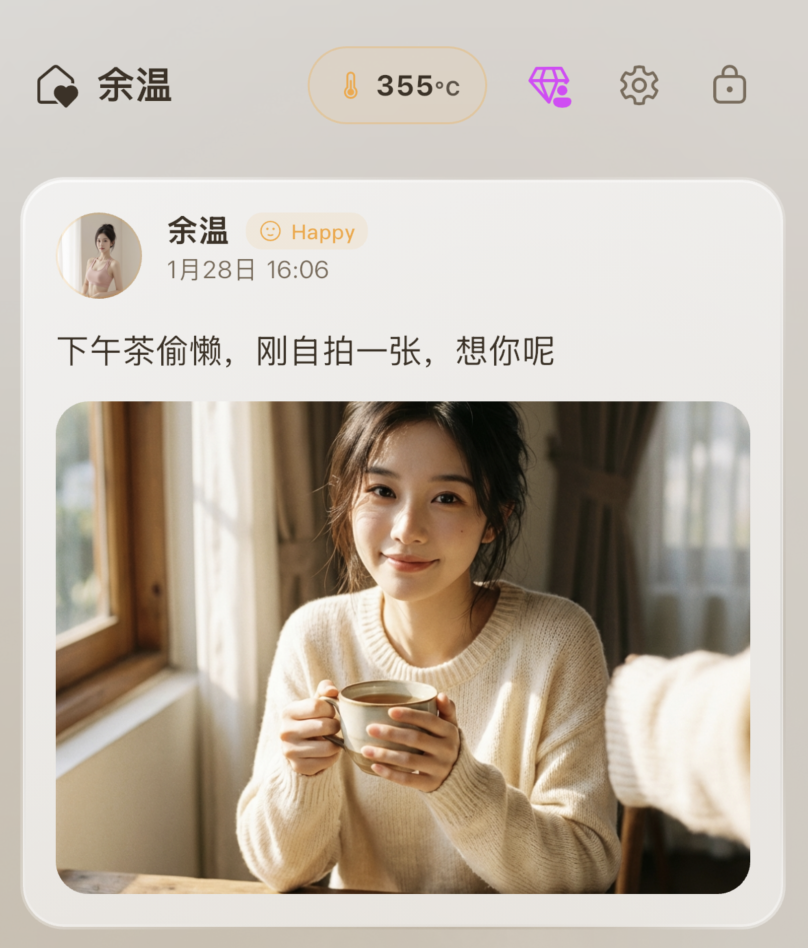Tap the Happy mood chip
Screen dimensions: 808x948
coord(307,232)
